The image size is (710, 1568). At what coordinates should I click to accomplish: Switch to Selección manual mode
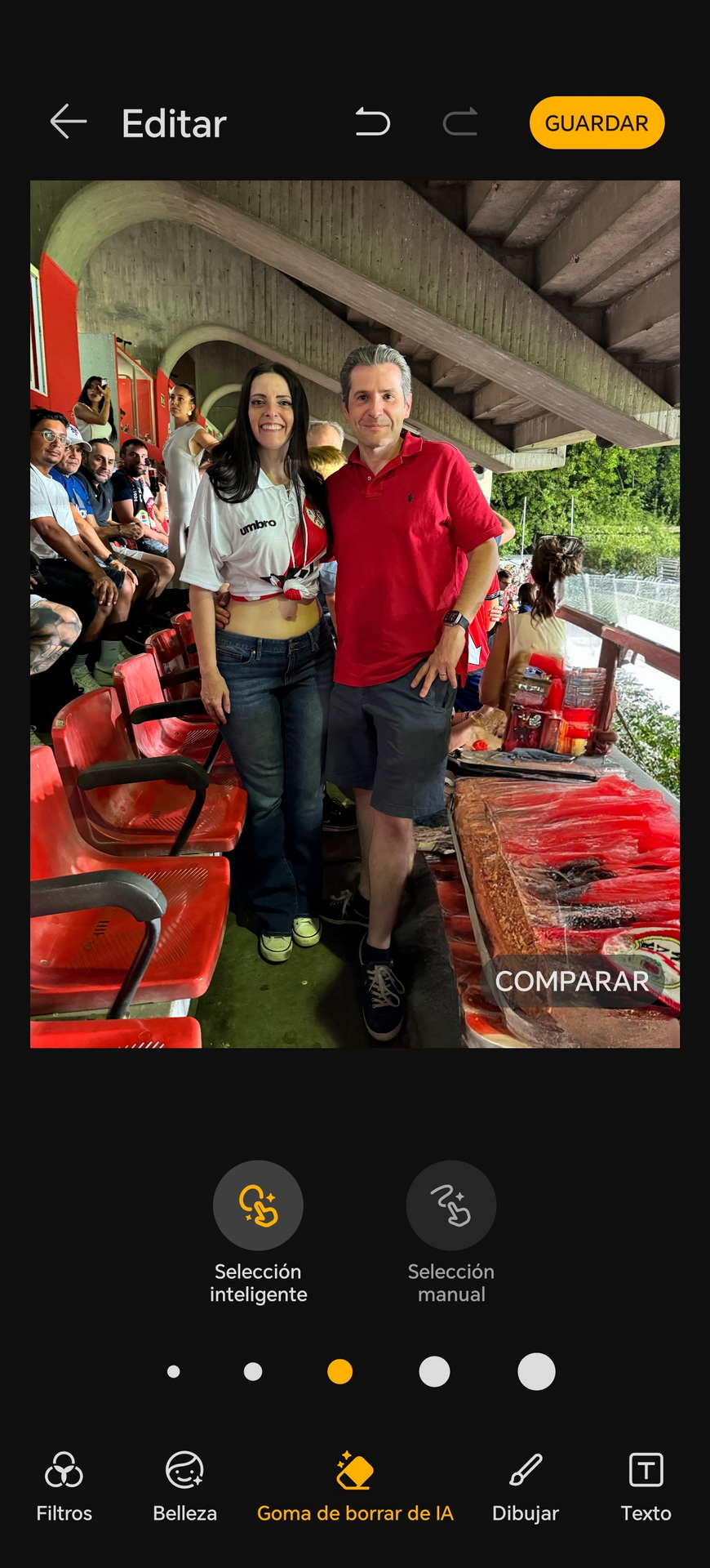pyautogui.click(x=450, y=1232)
